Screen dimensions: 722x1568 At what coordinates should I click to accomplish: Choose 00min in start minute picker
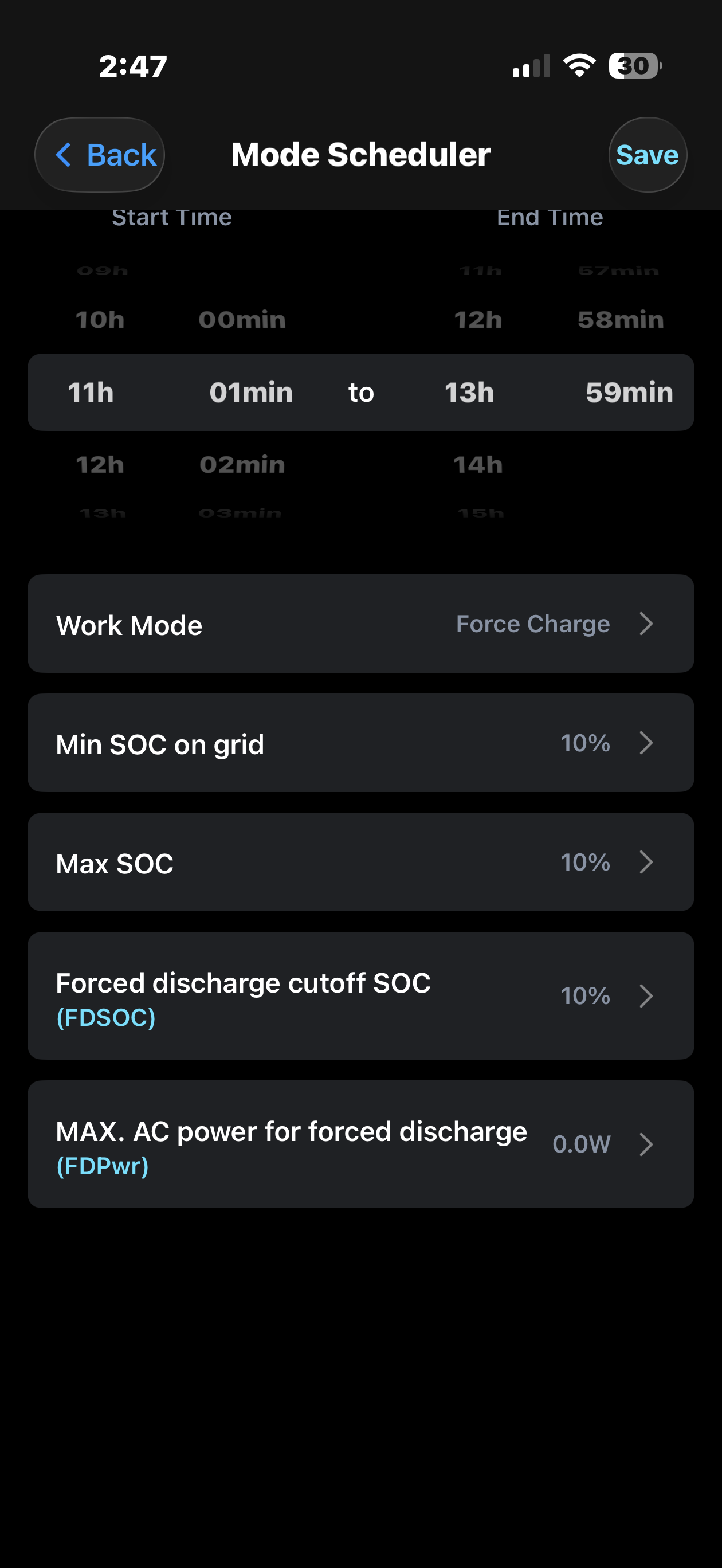point(242,320)
